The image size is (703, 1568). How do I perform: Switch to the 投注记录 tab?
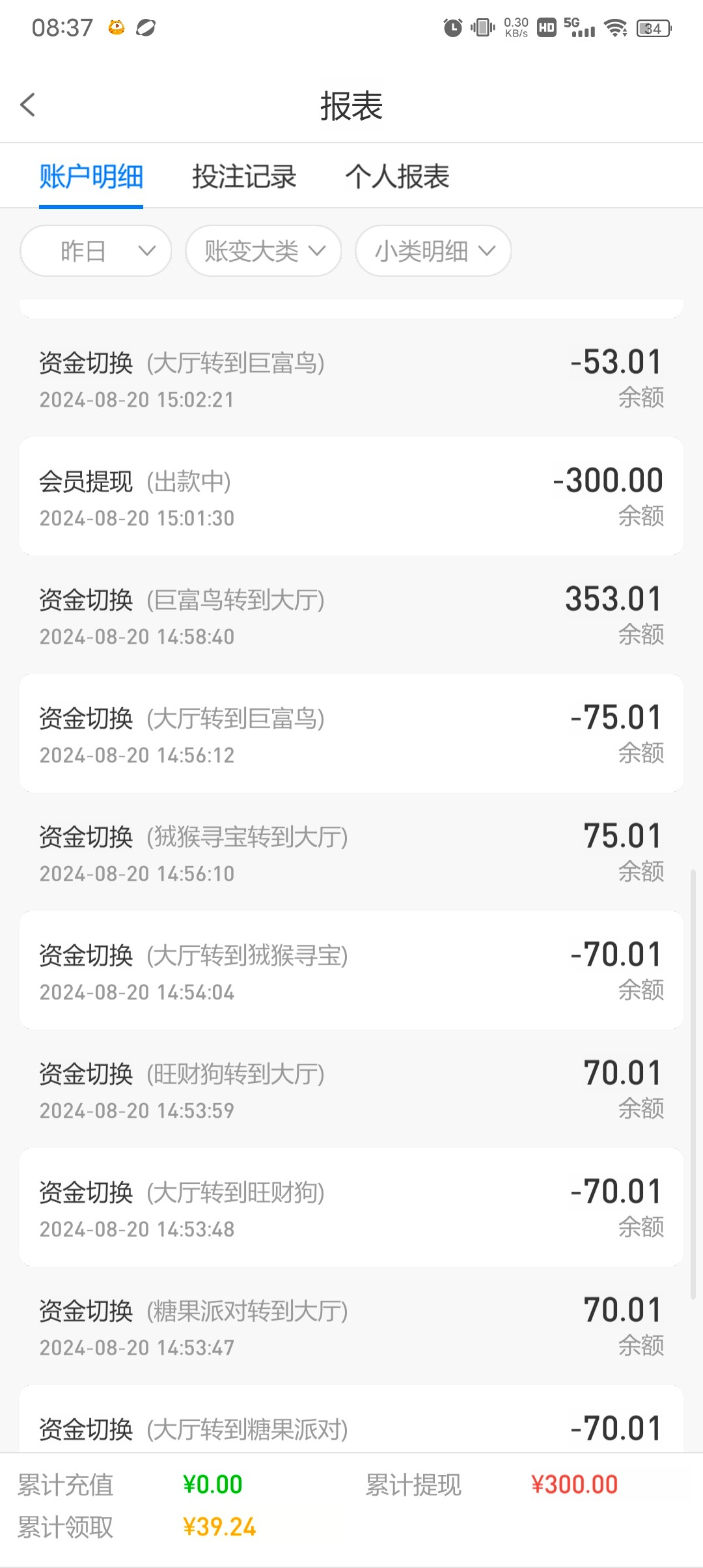244,176
